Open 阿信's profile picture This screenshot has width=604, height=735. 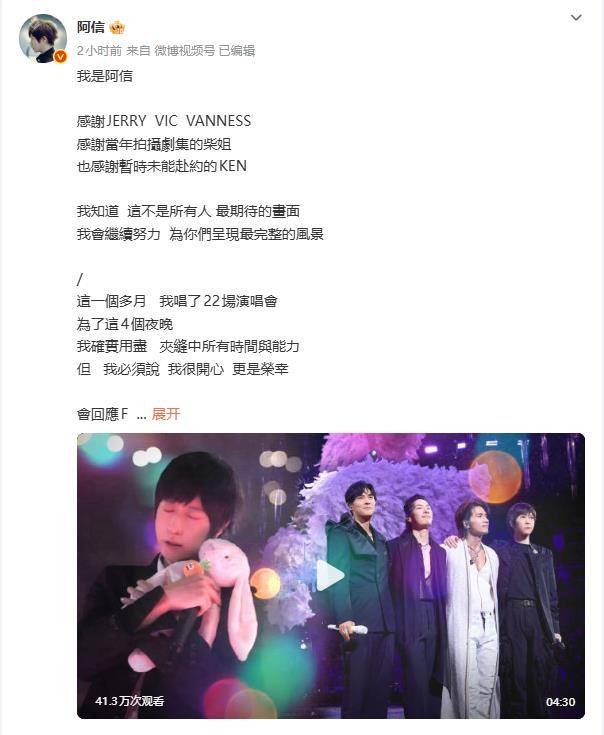[43, 38]
